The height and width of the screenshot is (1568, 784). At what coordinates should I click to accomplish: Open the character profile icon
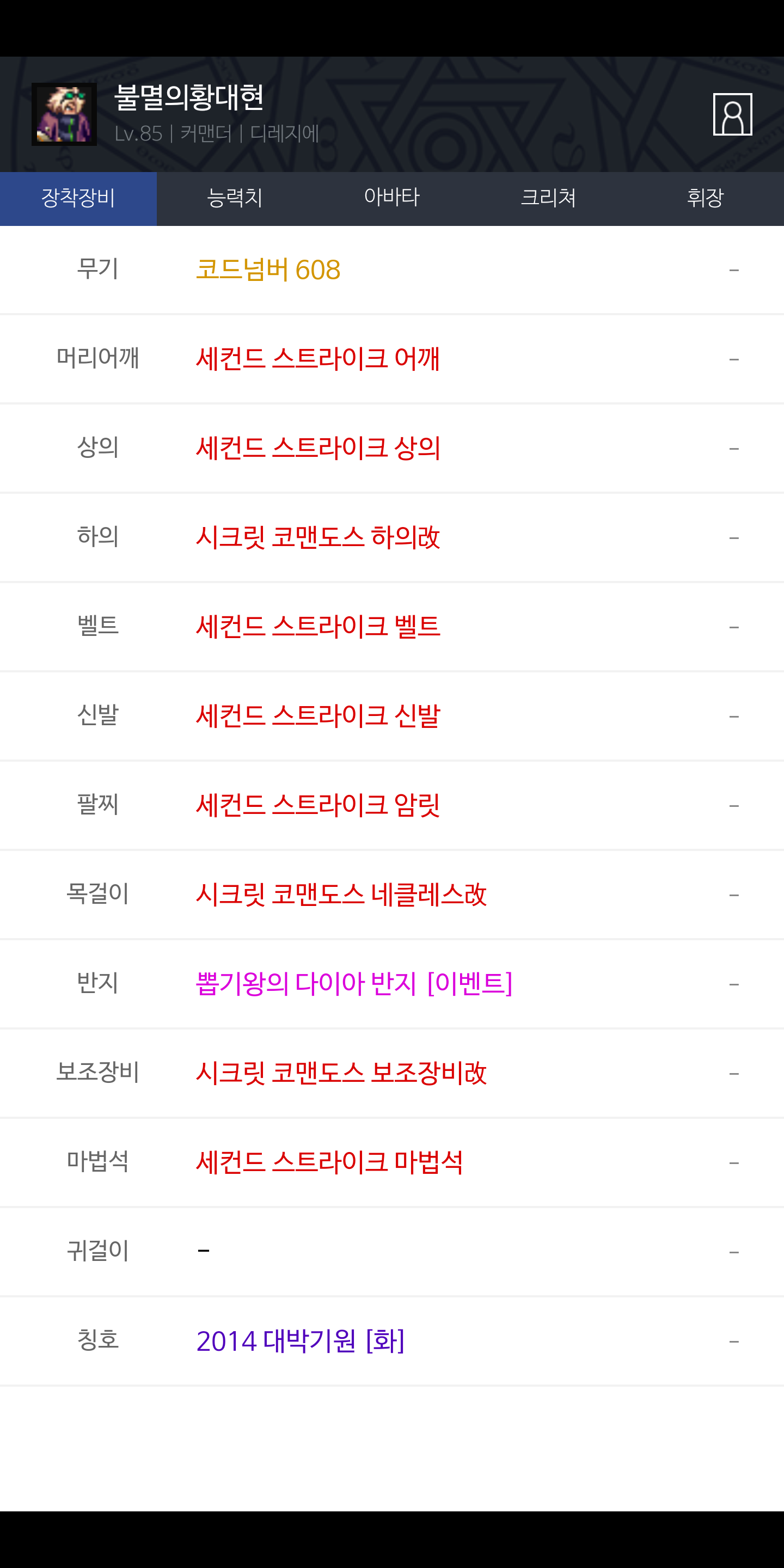tap(732, 114)
